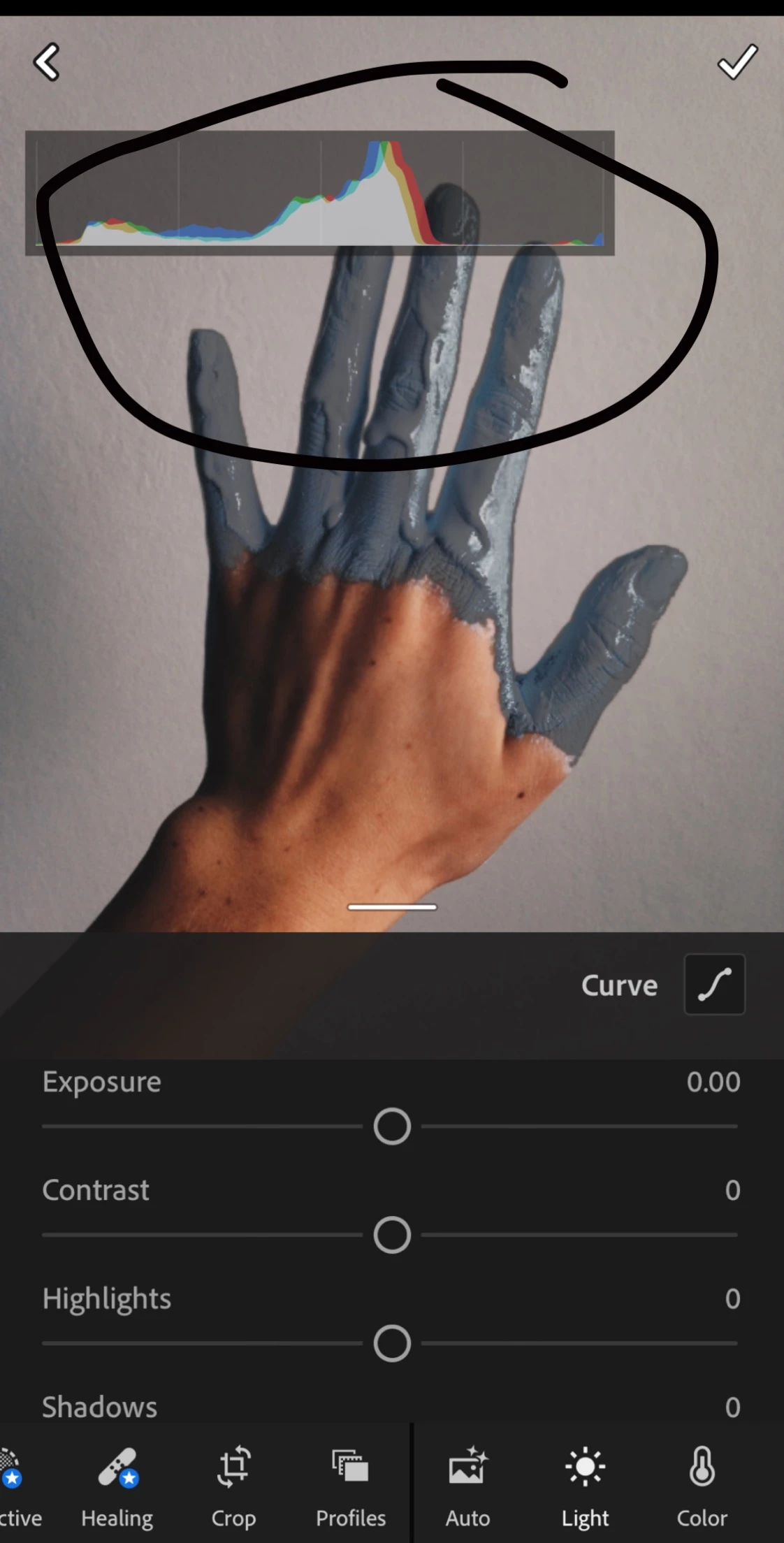Confirm edits with the checkmark
Image resolution: width=784 pixels, height=1543 pixels.
click(737, 61)
